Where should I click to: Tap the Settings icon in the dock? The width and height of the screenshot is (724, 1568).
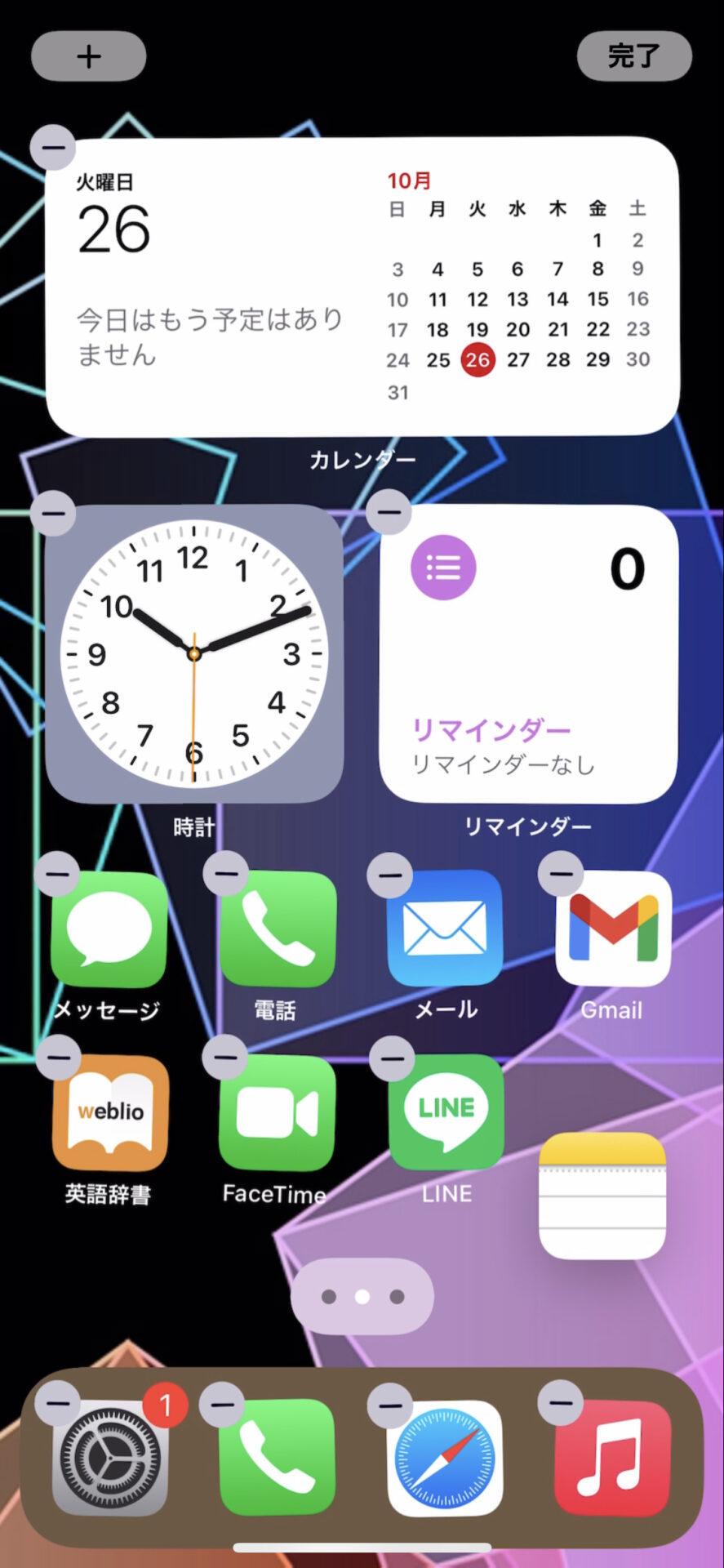(x=110, y=1458)
